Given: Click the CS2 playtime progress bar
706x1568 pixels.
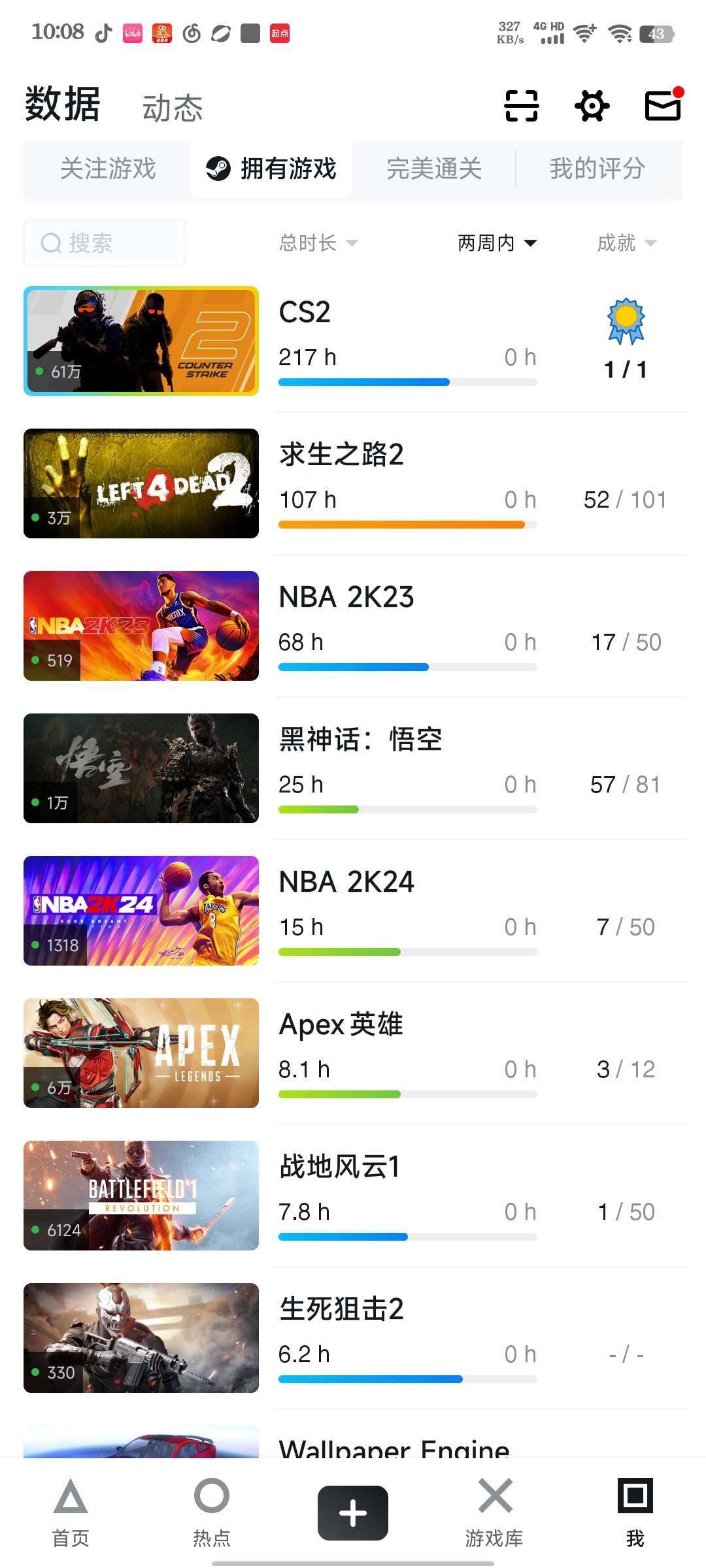Looking at the screenshot, I should click(407, 382).
